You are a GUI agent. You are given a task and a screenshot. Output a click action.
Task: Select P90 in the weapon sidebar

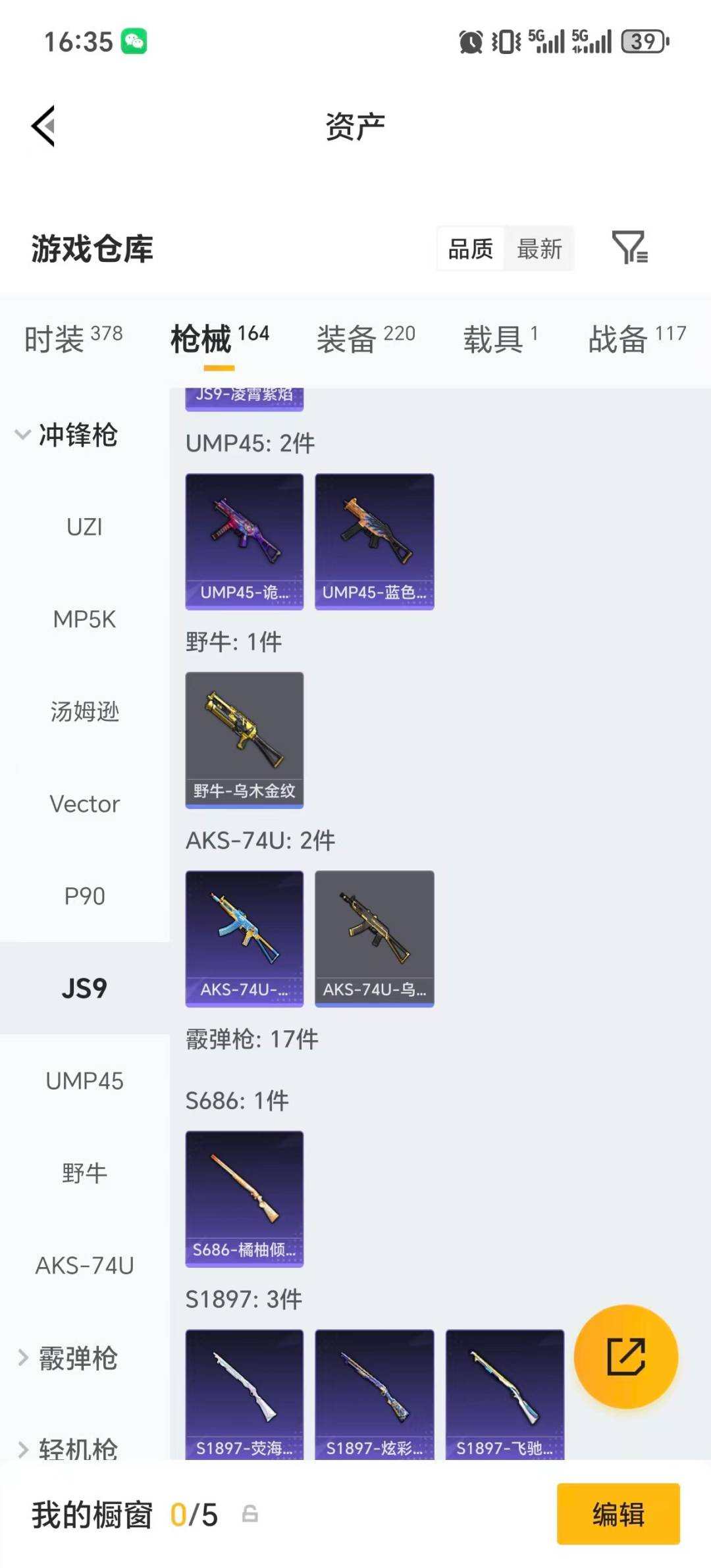click(x=85, y=895)
